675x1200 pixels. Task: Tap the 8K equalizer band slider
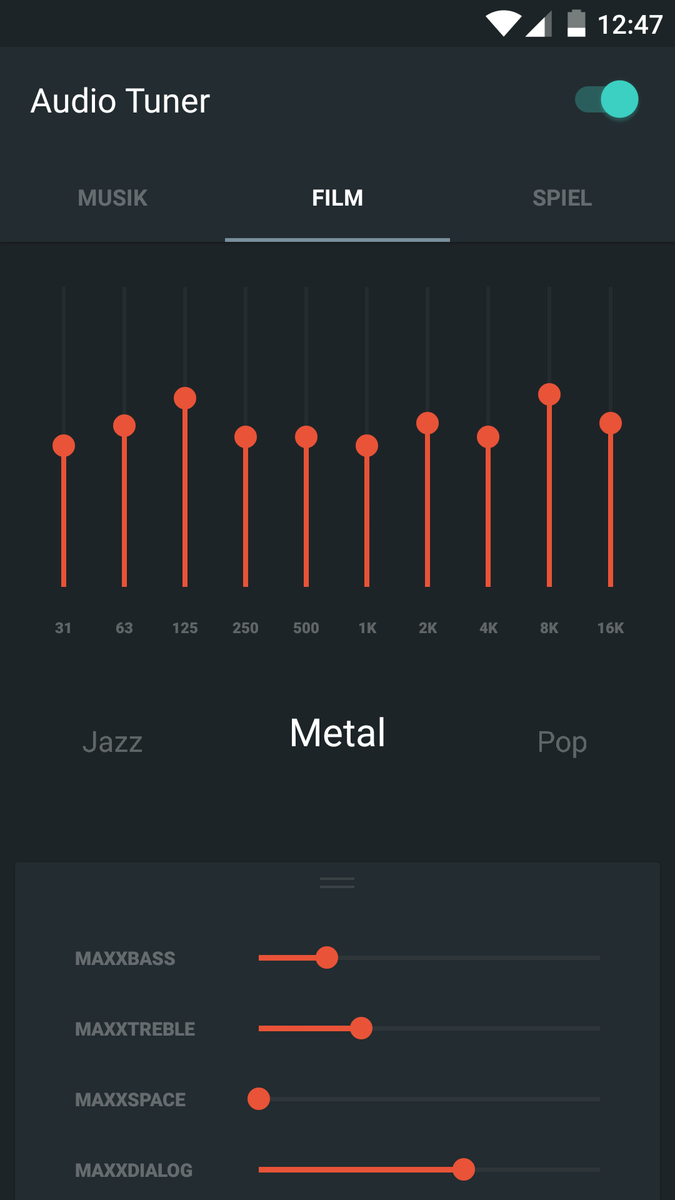[549, 437]
